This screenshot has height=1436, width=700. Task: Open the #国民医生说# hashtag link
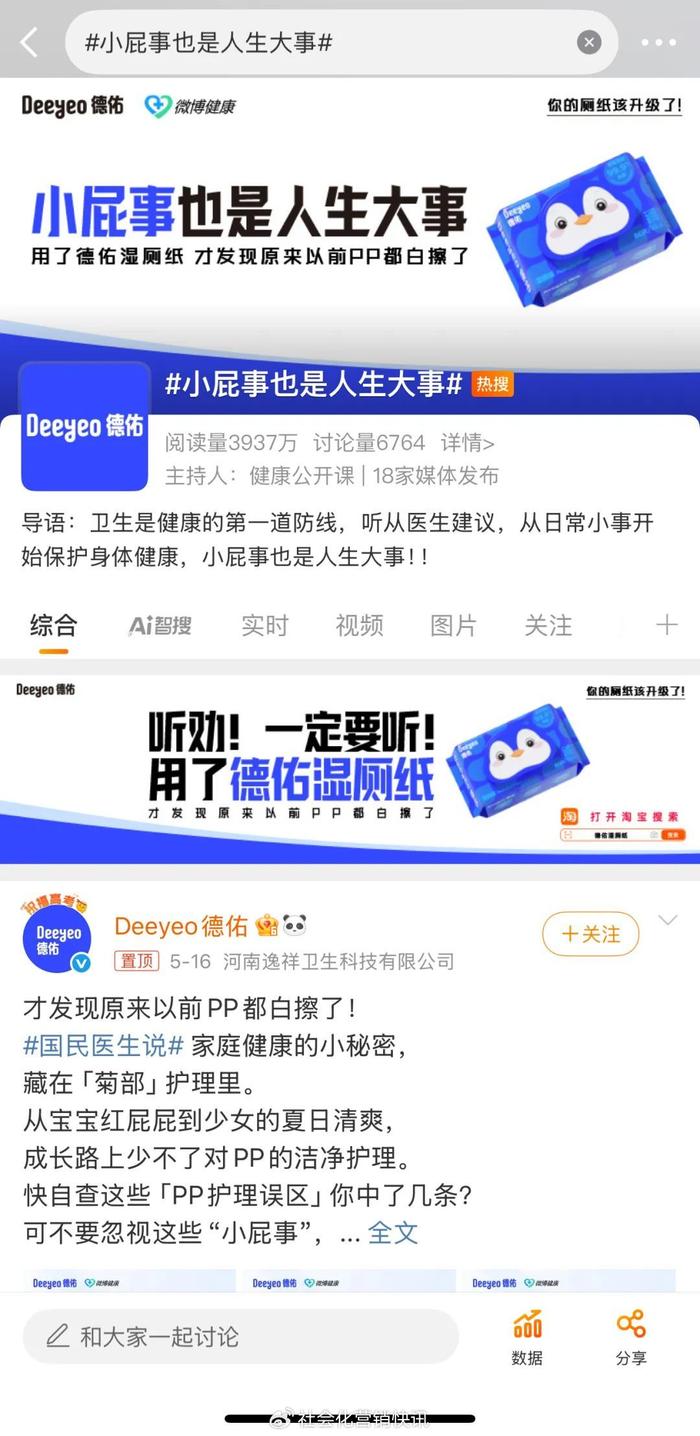[x=103, y=1045]
